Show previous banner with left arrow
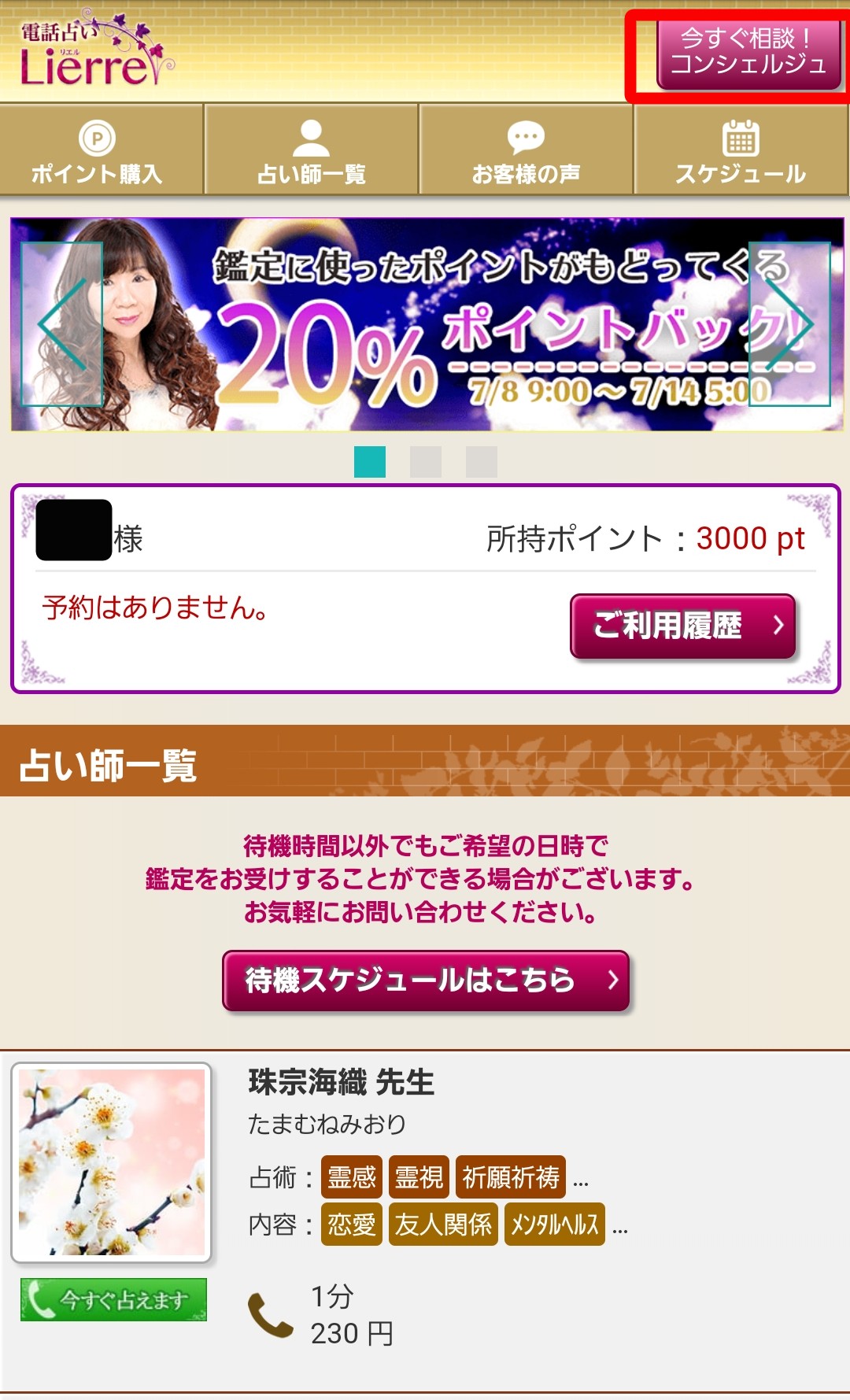Viewport: 850px width, 1400px height. pyautogui.click(x=62, y=324)
